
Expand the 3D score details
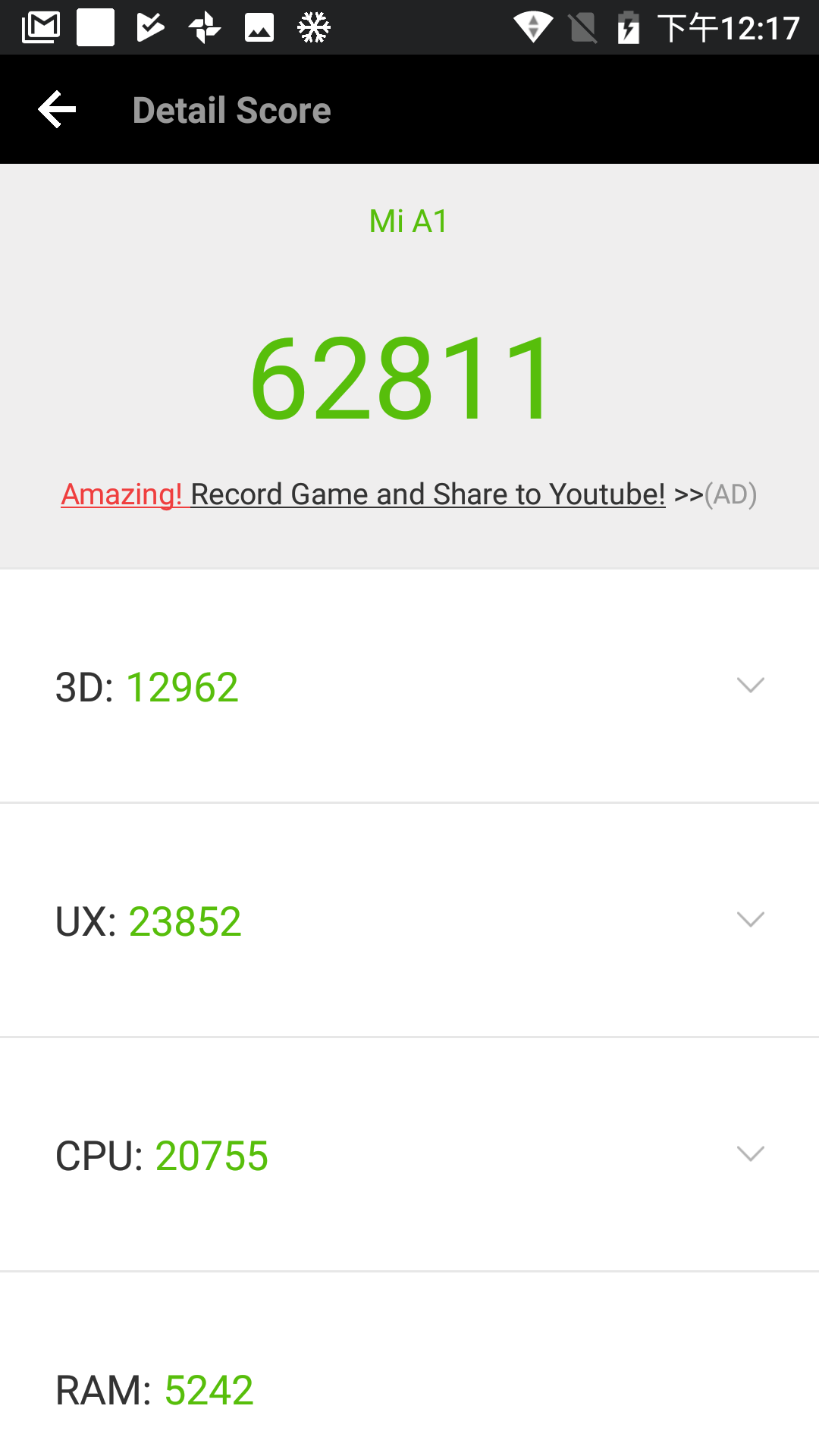[x=750, y=686]
